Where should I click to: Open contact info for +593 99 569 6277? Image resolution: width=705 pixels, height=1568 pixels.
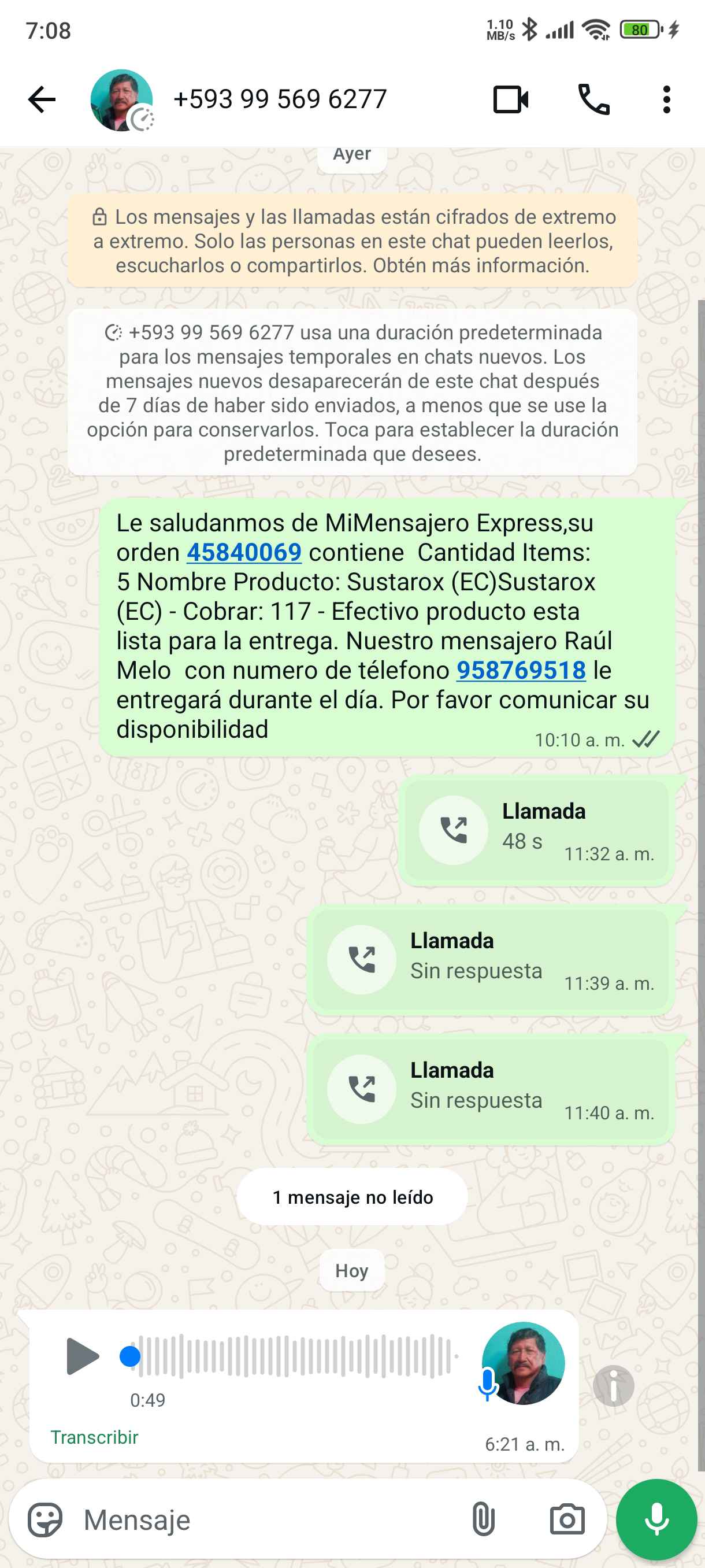click(x=280, y=99)
